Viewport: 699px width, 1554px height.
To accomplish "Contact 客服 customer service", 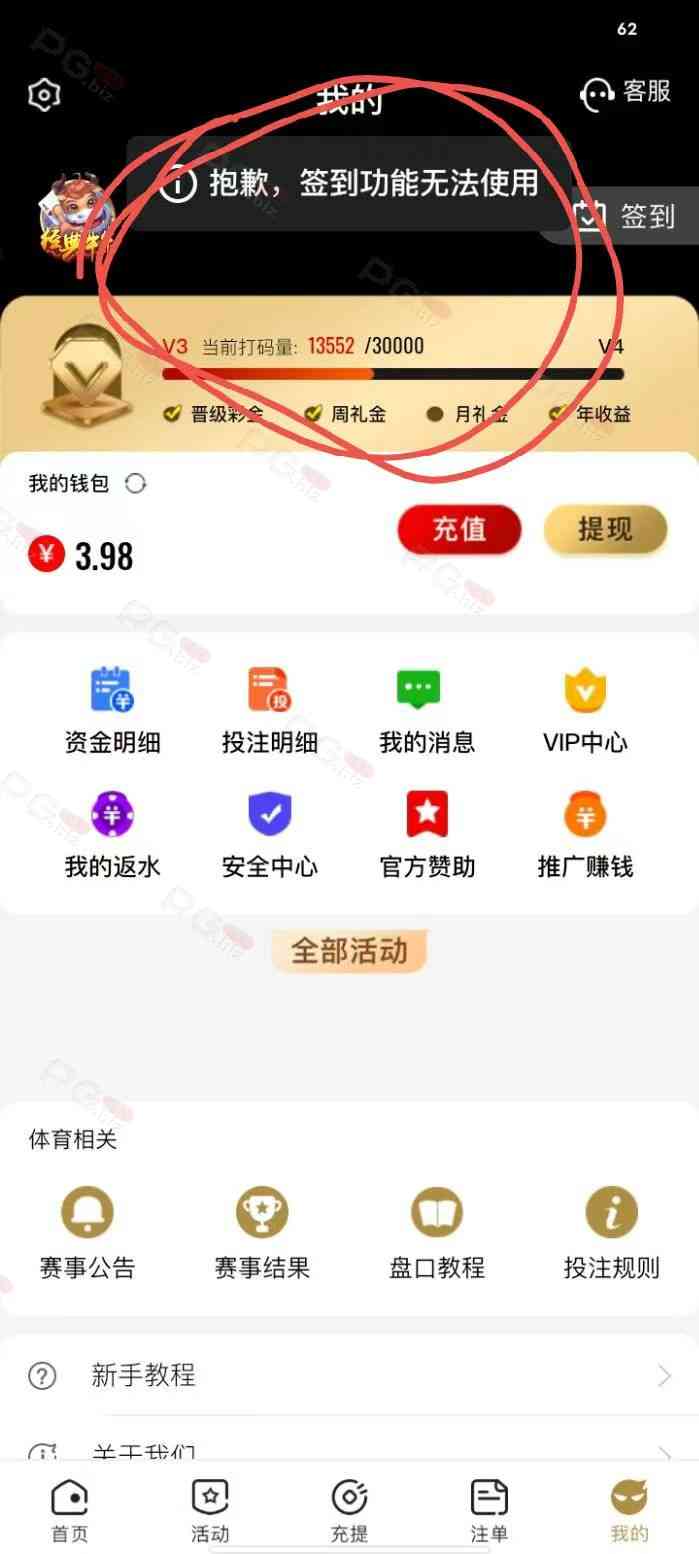I will point(625,93).
